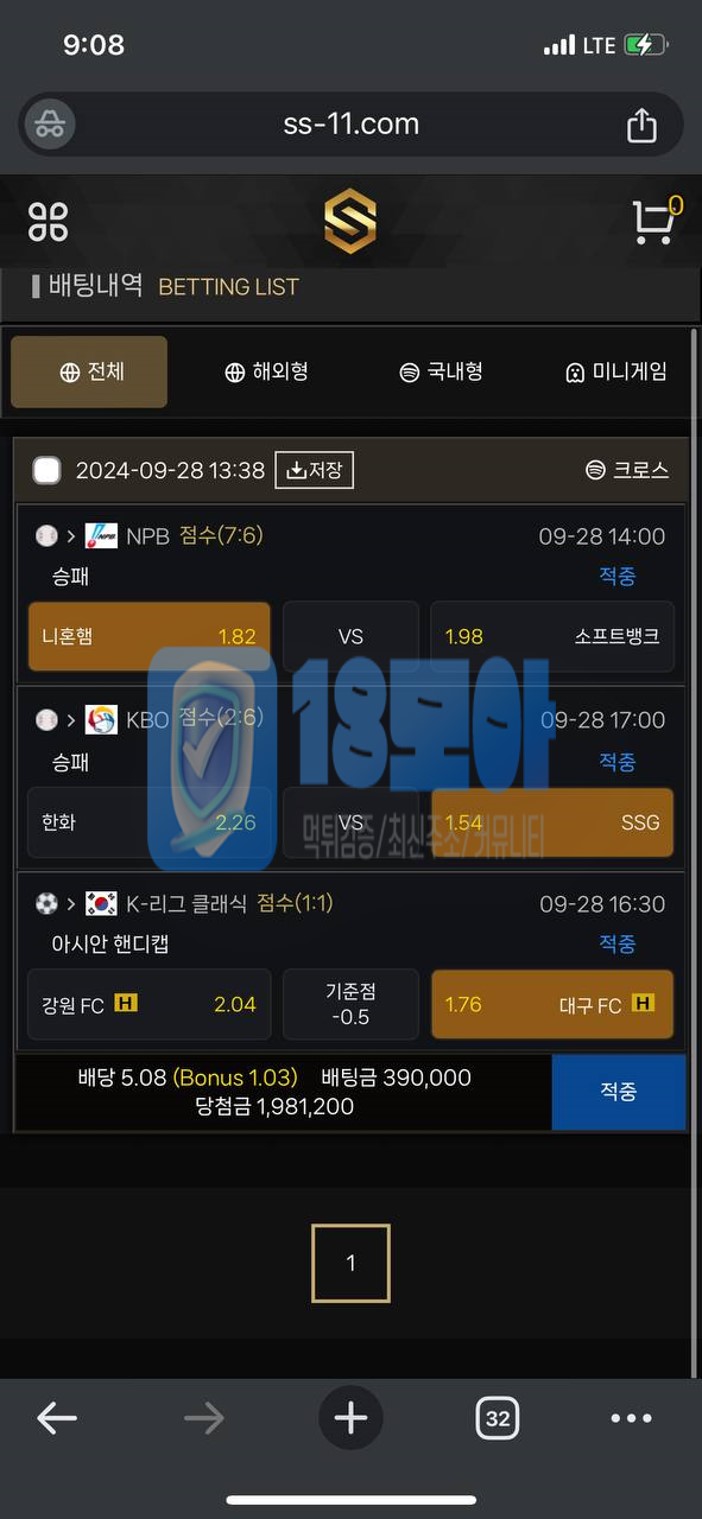Viewport: 702px width, 1519px height.
Task: Select the 전체 tab
Action: coord(89,372)
